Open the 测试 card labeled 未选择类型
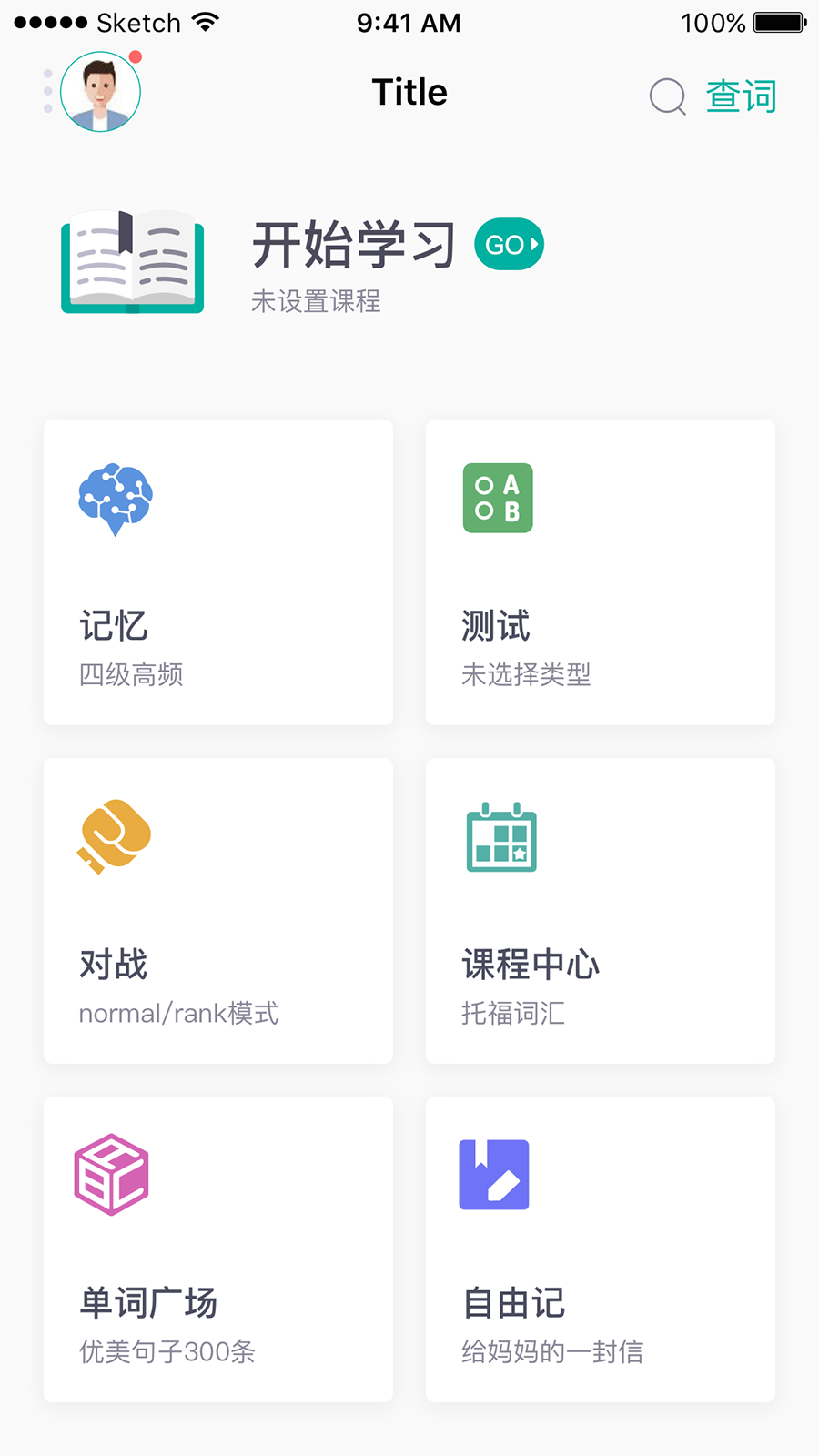Image resolution: width=819 pixels, height=1456 pixels. click(600, 571)
